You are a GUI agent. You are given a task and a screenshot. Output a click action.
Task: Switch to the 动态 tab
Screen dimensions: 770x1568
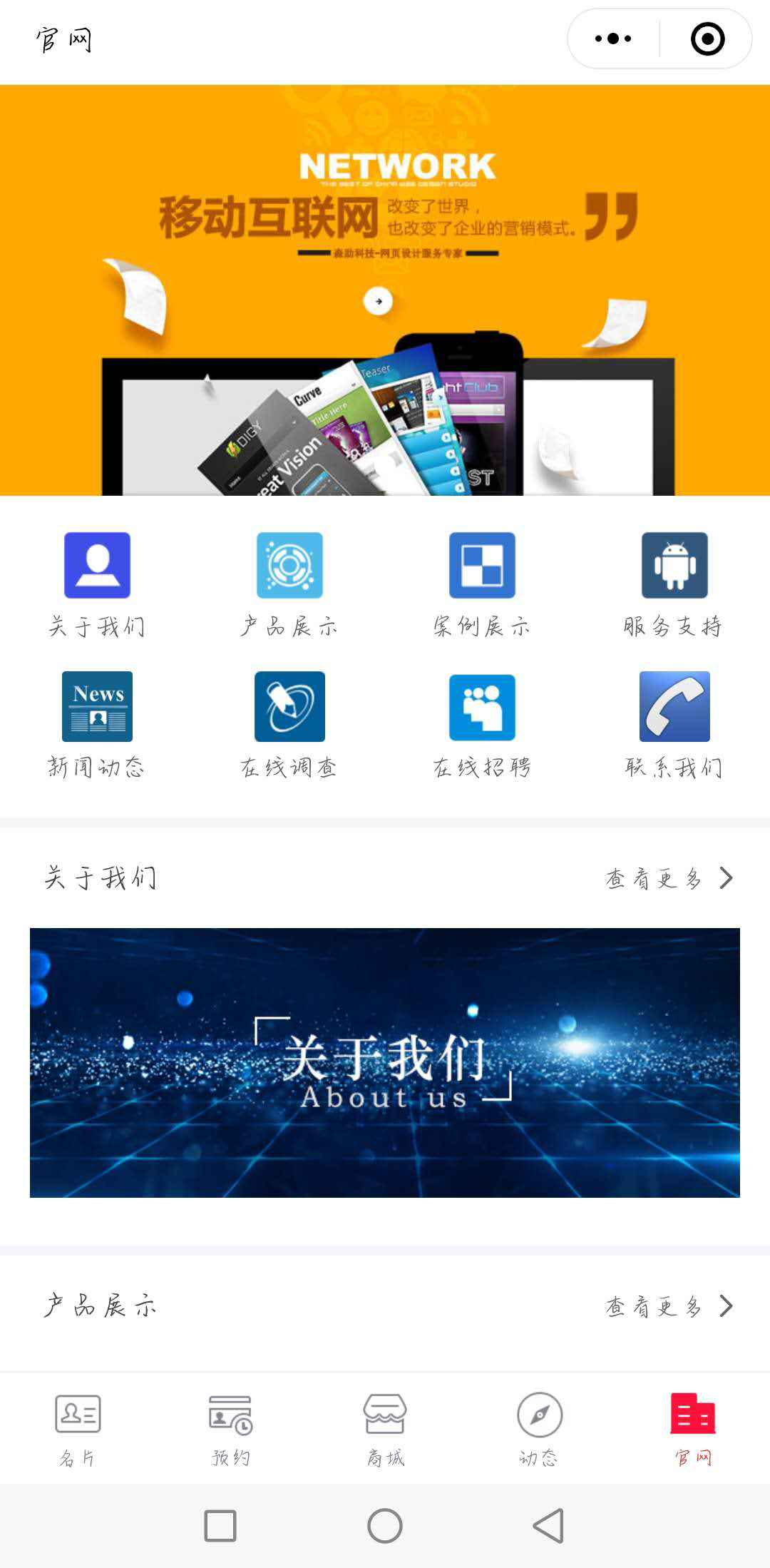point(539,1429)
